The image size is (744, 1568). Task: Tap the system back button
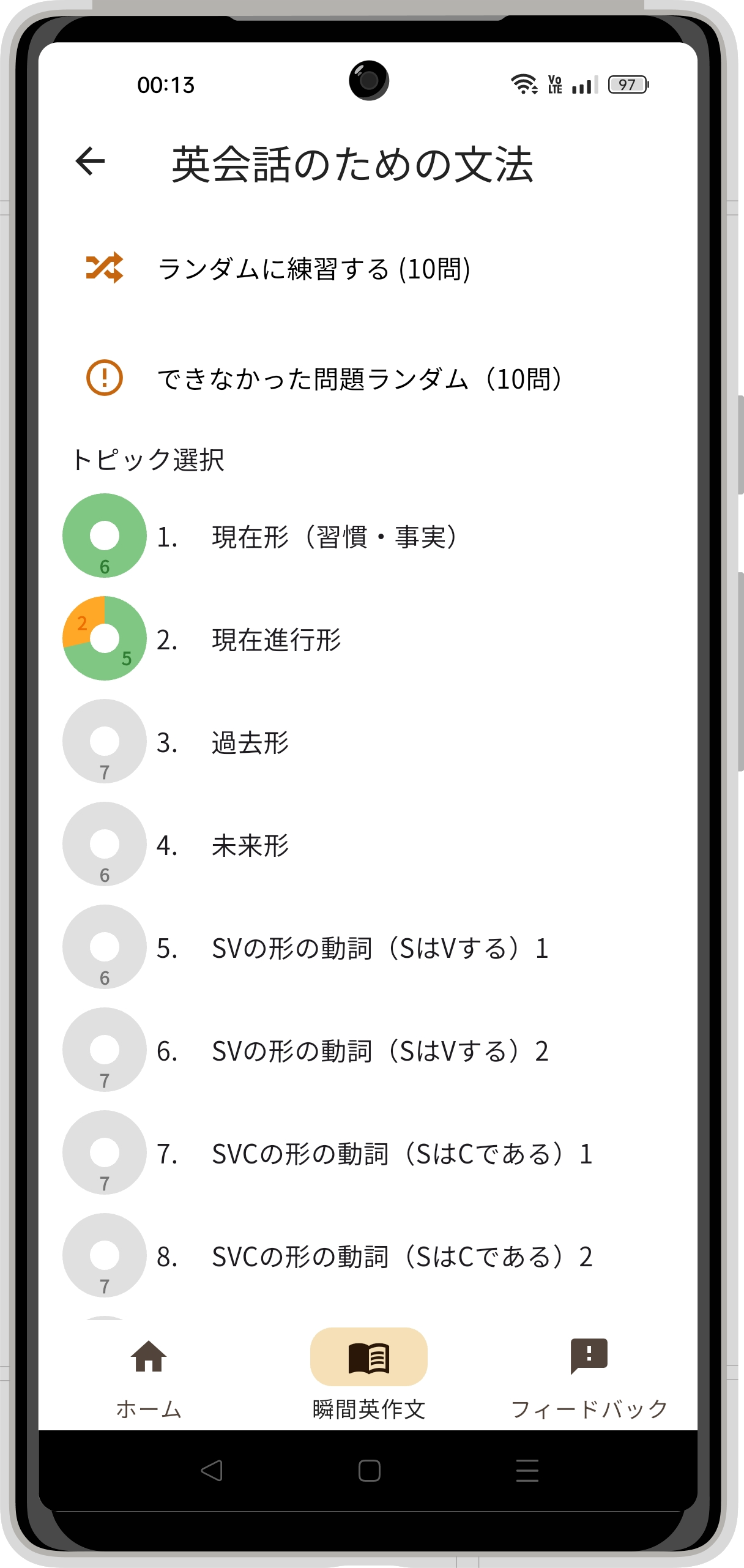click(212, 1471)
